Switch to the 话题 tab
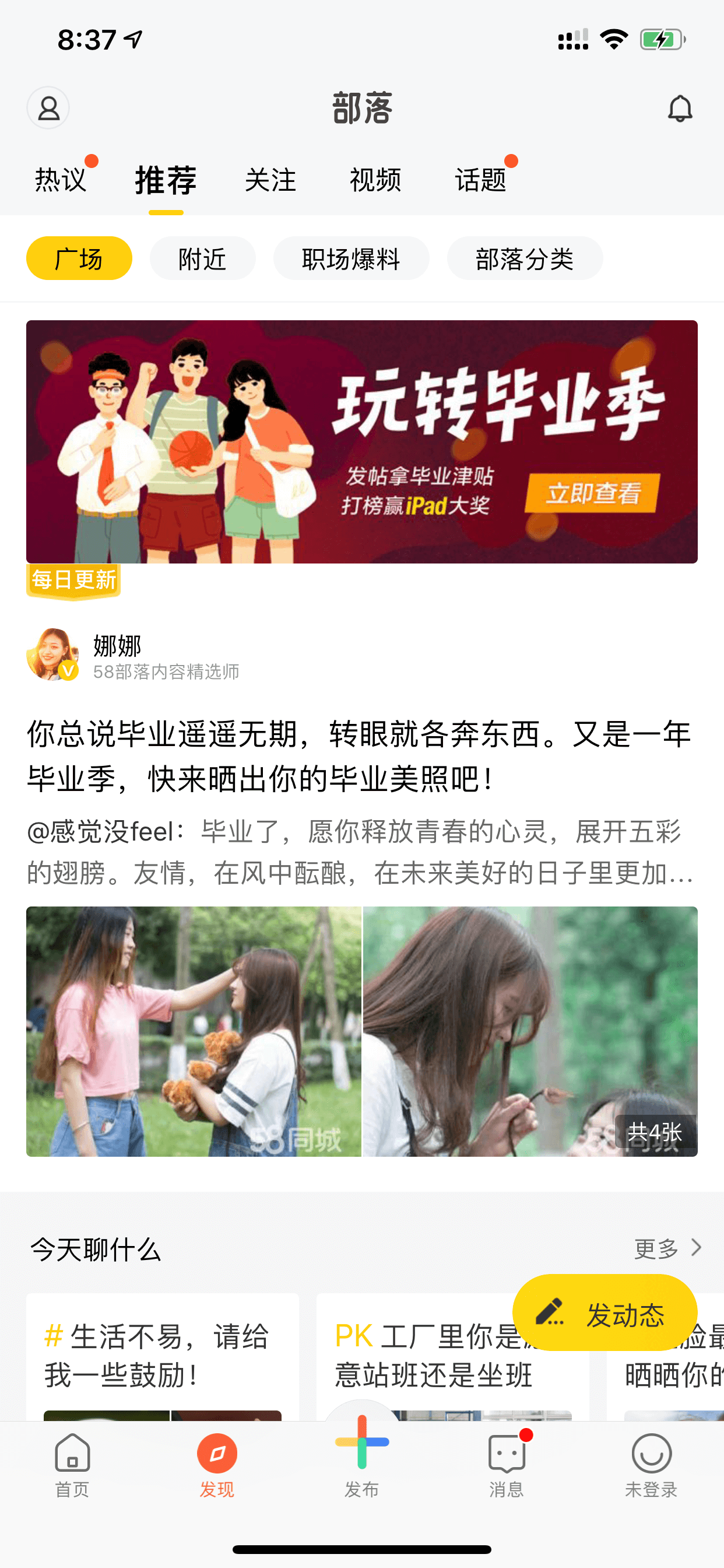The image size is (724, 1568). click(x=481, y=180)
